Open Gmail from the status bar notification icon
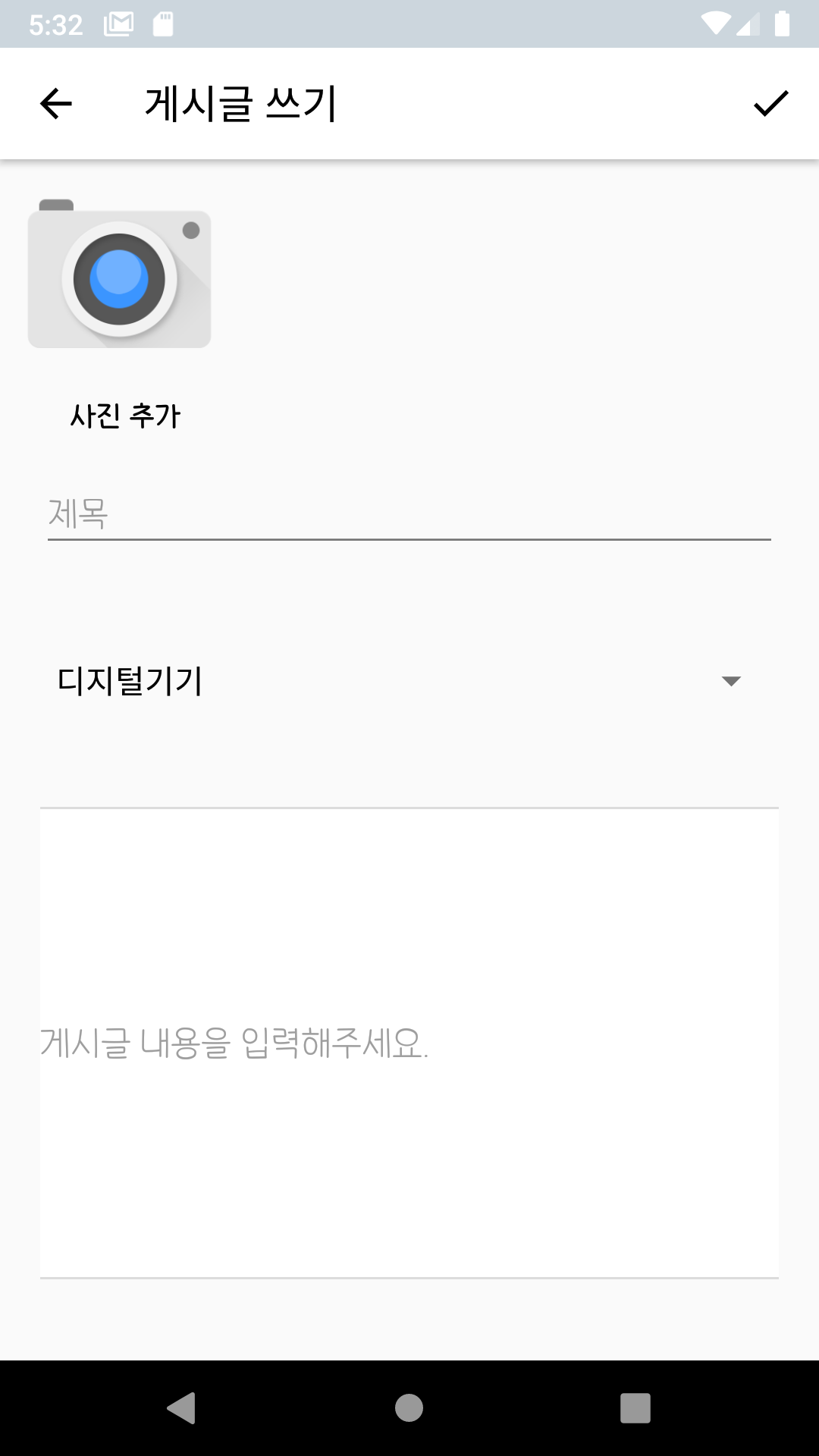Screen dimensions: 819x1456 [x=118, y=24]
